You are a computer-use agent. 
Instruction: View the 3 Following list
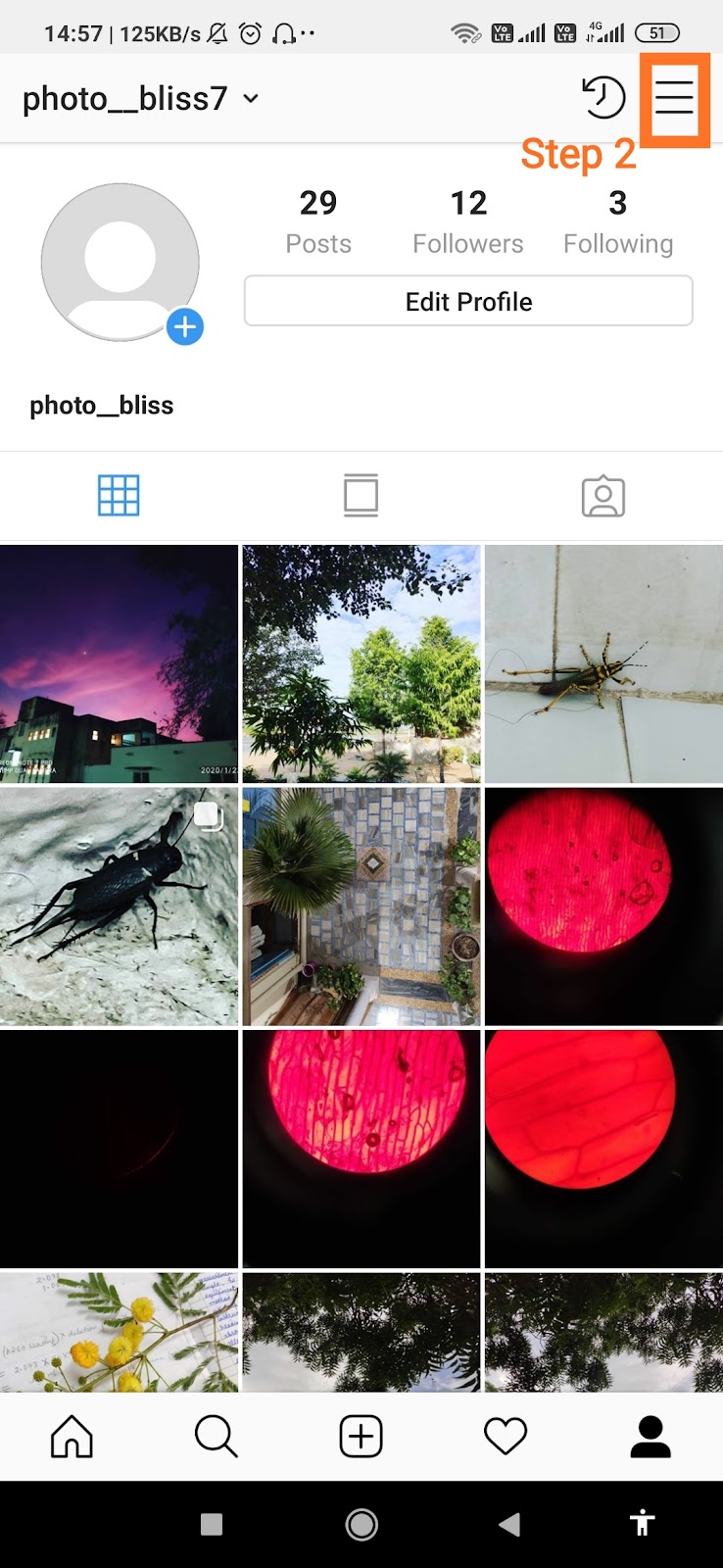[617, 222]
